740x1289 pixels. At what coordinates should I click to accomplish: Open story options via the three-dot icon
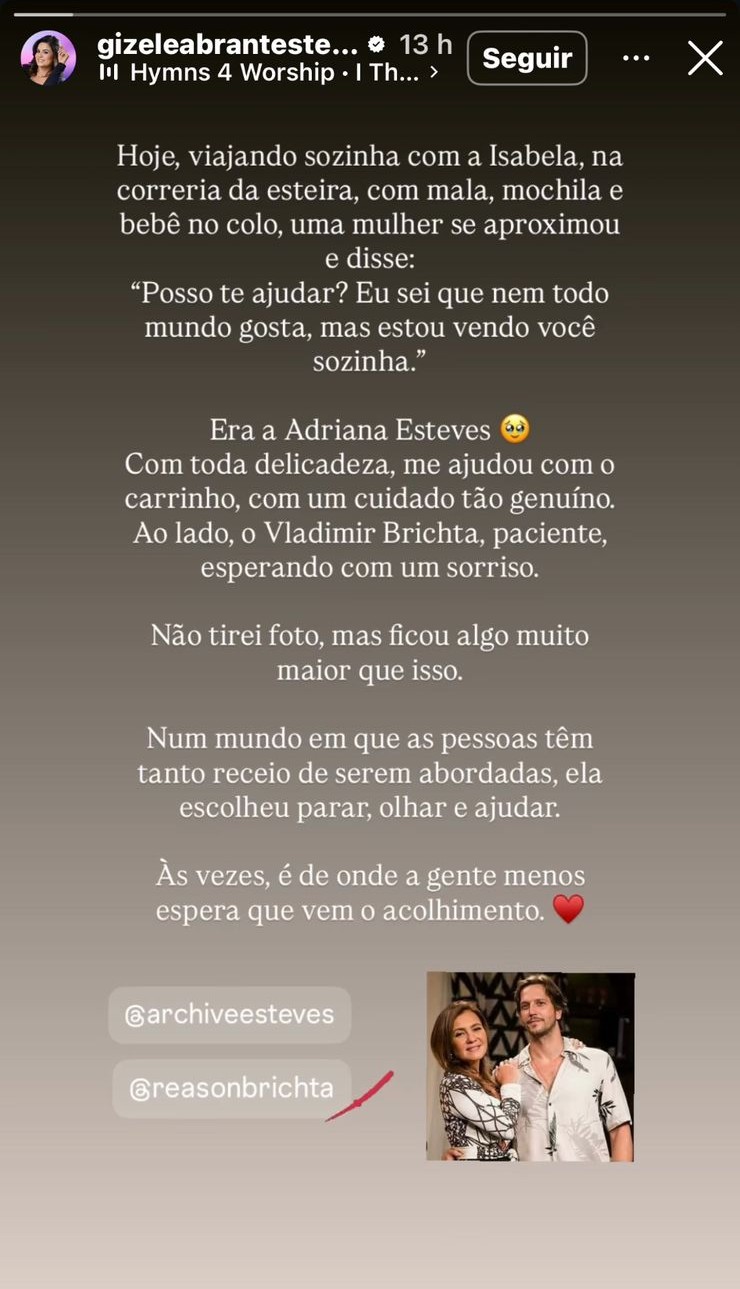[x=636, y=58]
